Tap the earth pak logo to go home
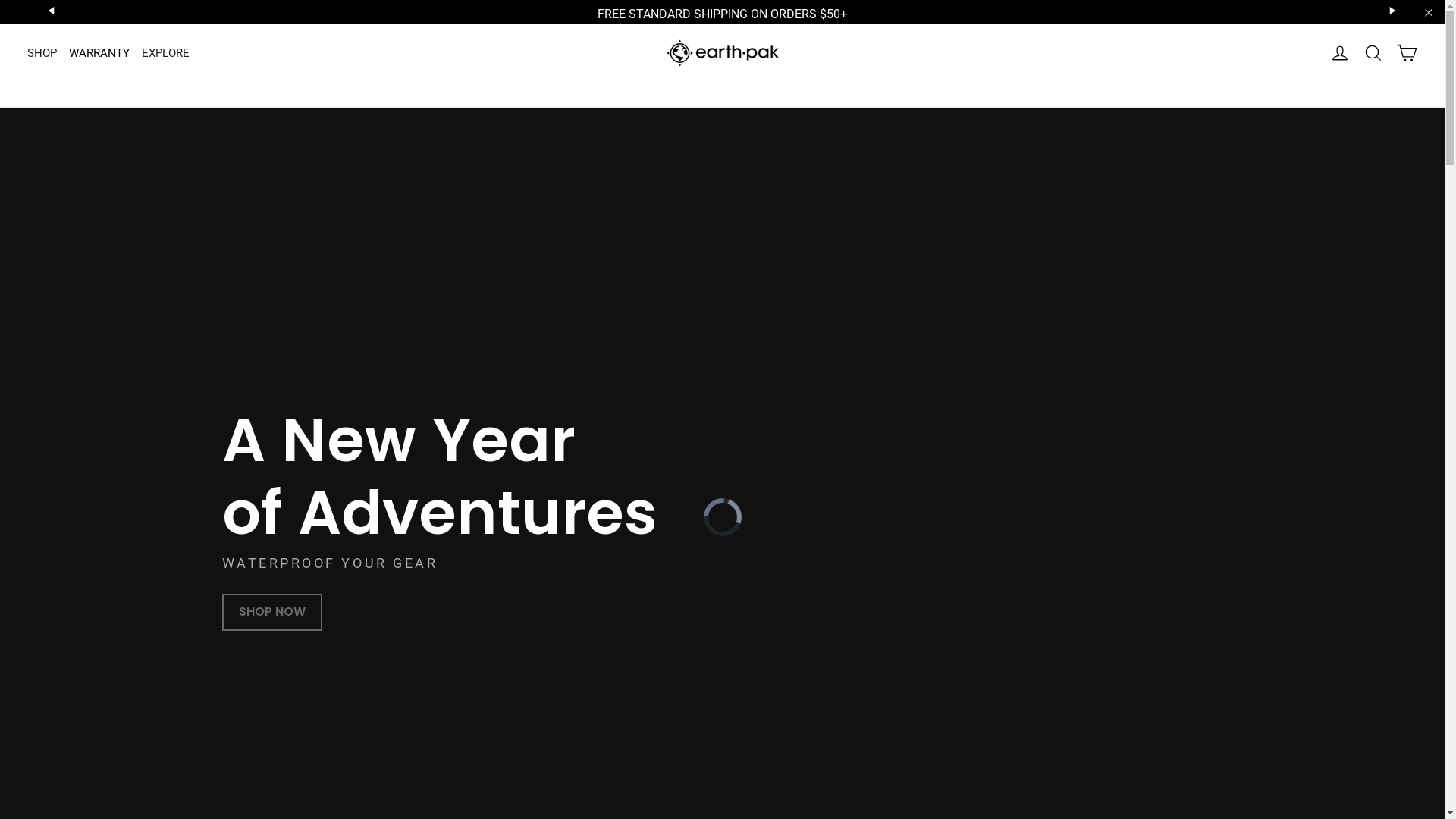Image resolution: width=1456 pixels, height=819 pixels. click(x=722, y=53)
